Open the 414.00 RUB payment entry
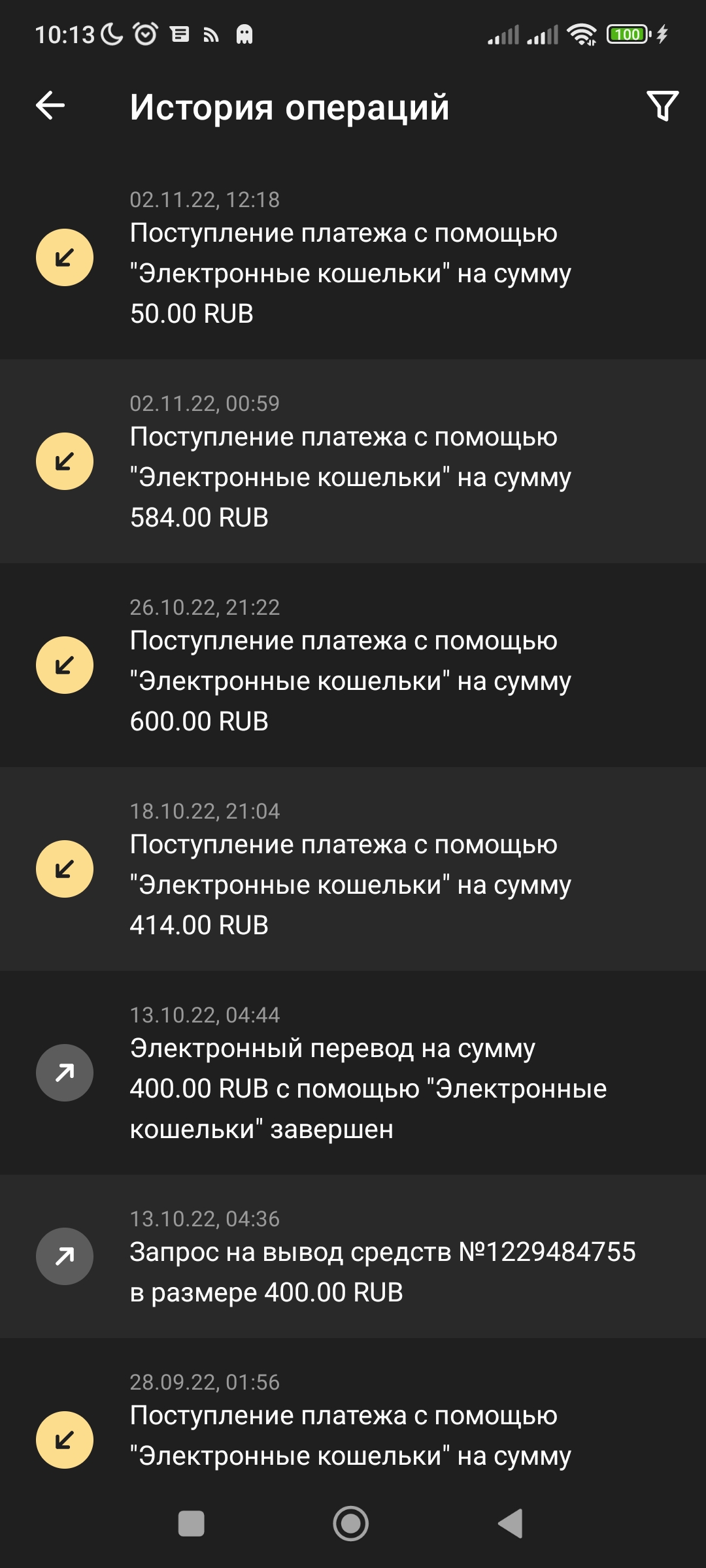 (x=353, y=870)
